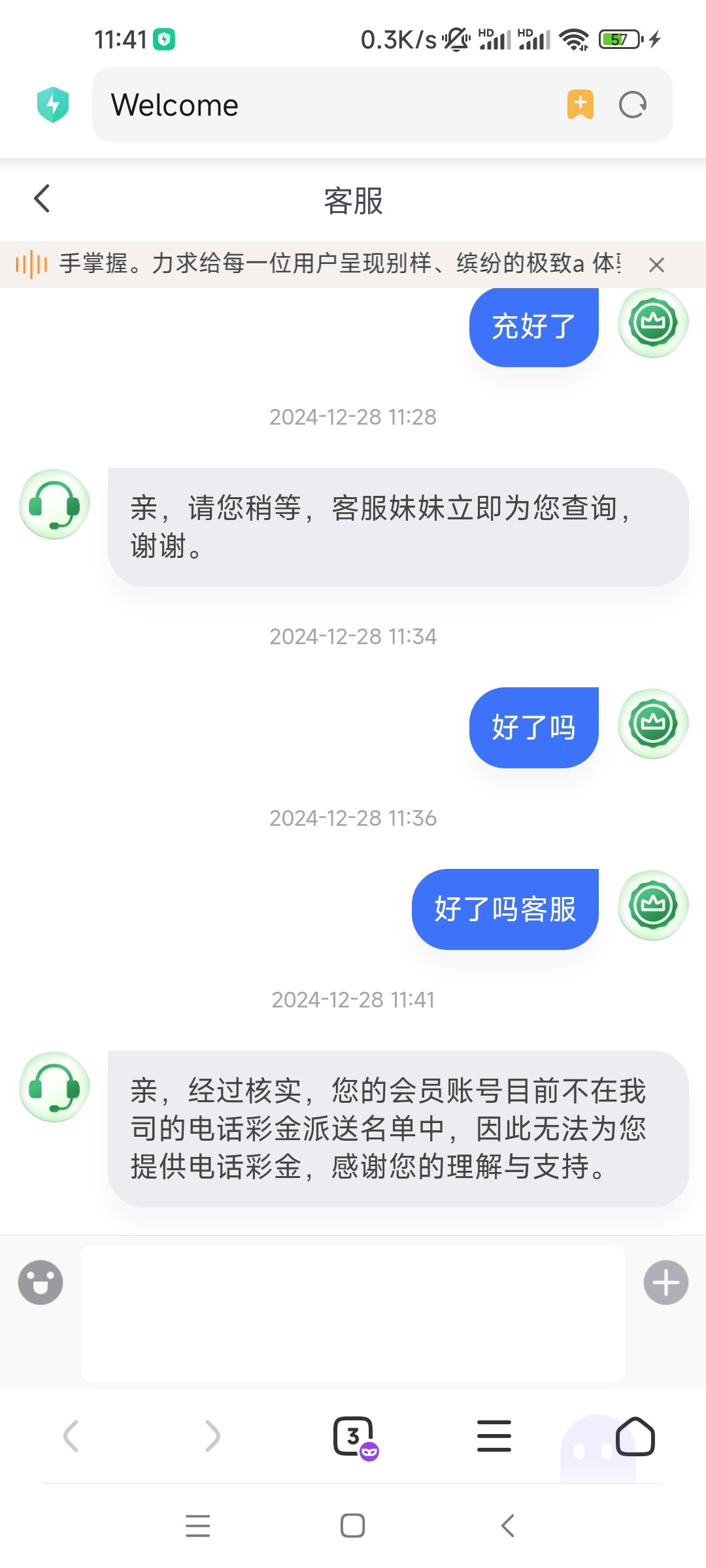The image size is (706, 1568).
Task: Tap the Welcome address bar
Action: (x=327, y=105)
